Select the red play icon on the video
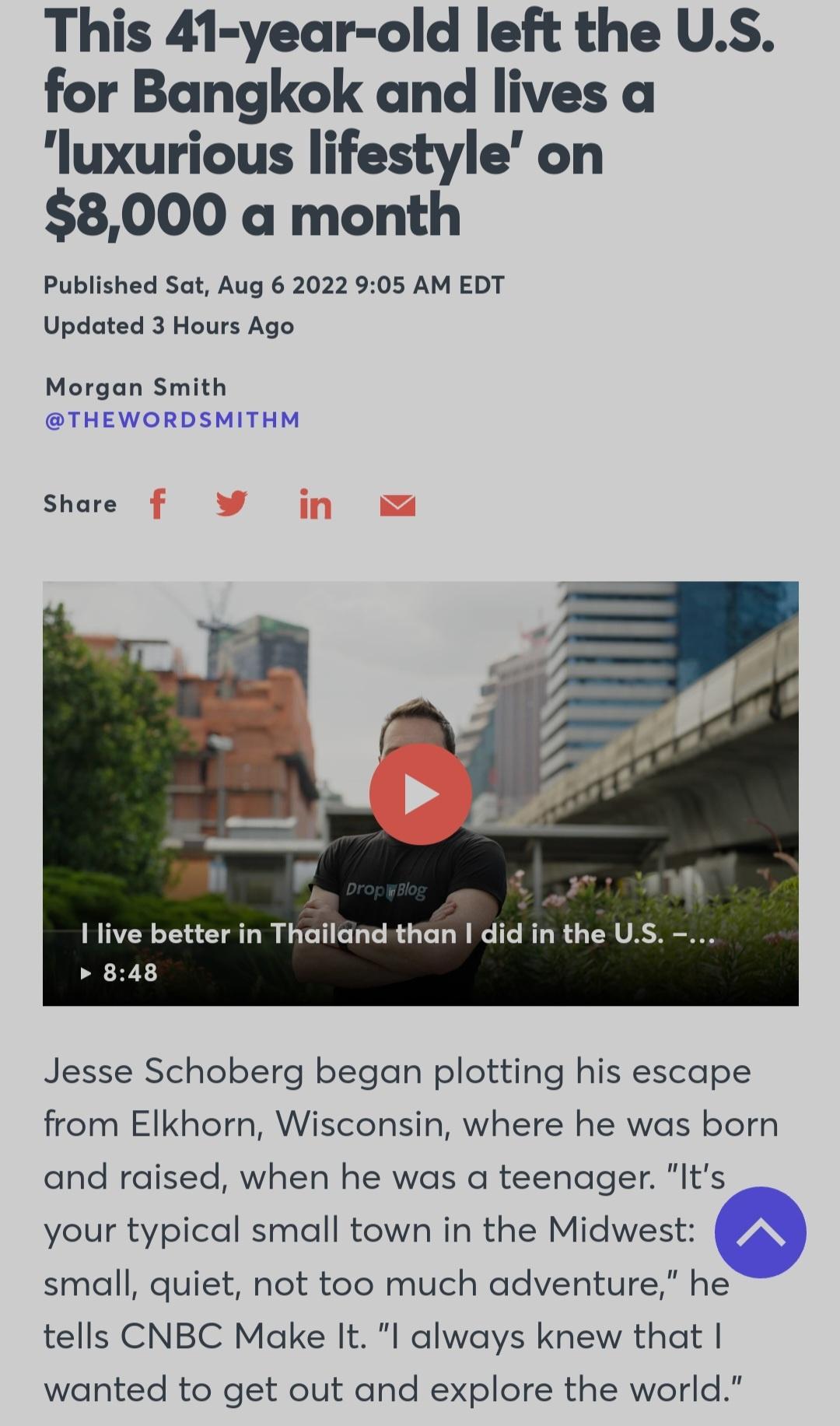 [x=421, y=794]
